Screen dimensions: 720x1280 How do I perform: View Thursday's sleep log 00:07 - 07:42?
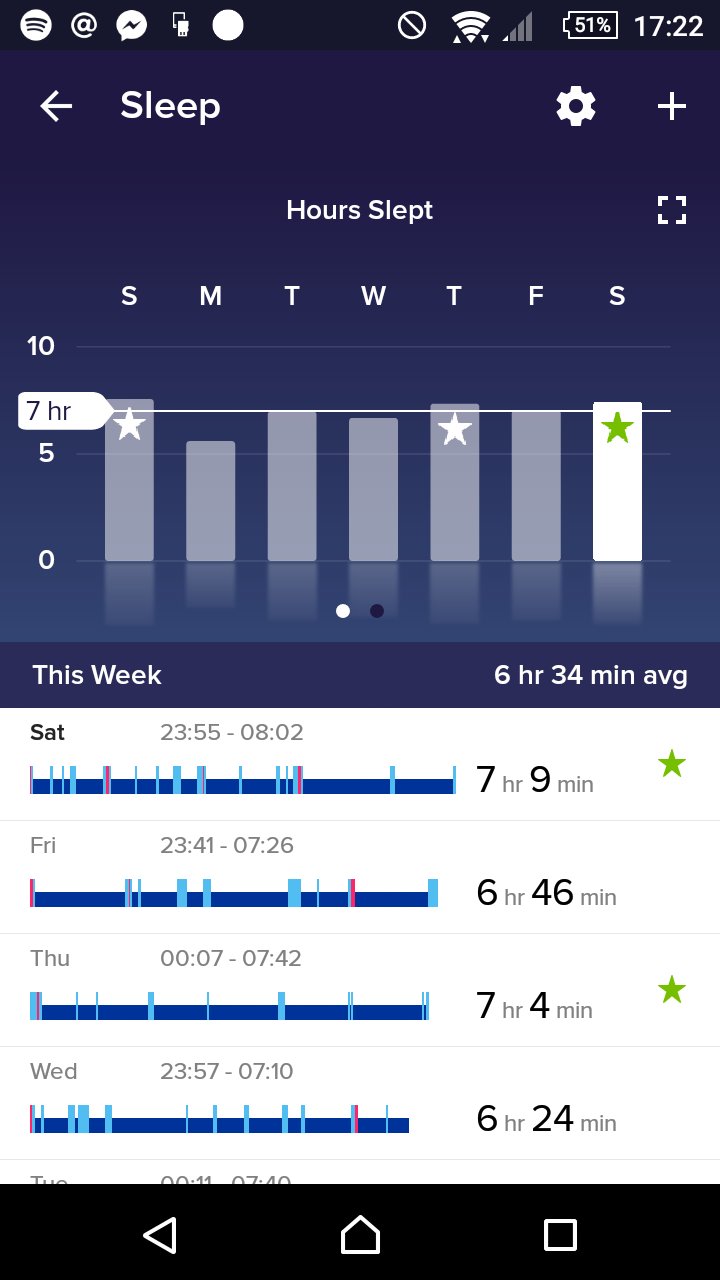coord(360,991)
